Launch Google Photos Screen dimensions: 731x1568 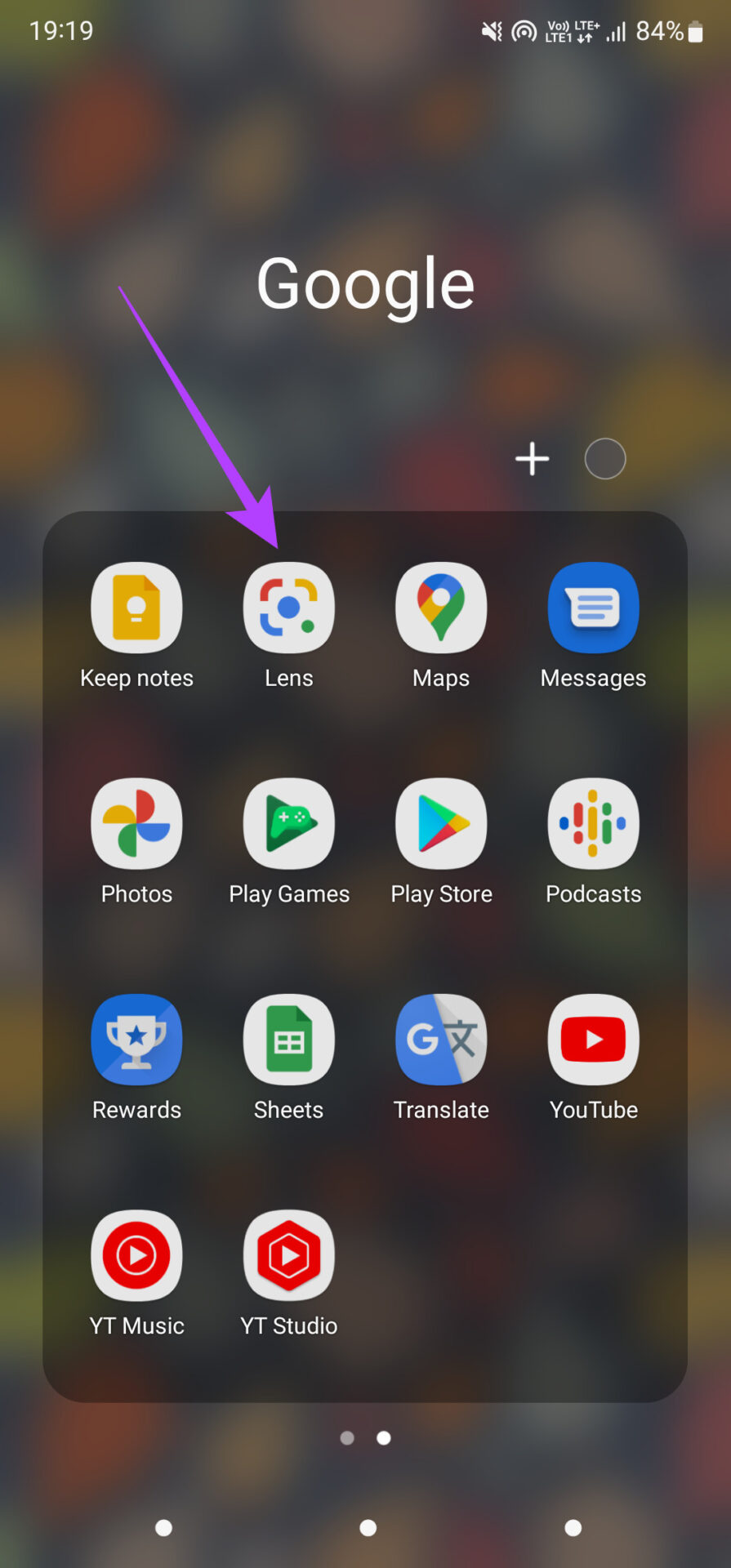coord(136,823)
